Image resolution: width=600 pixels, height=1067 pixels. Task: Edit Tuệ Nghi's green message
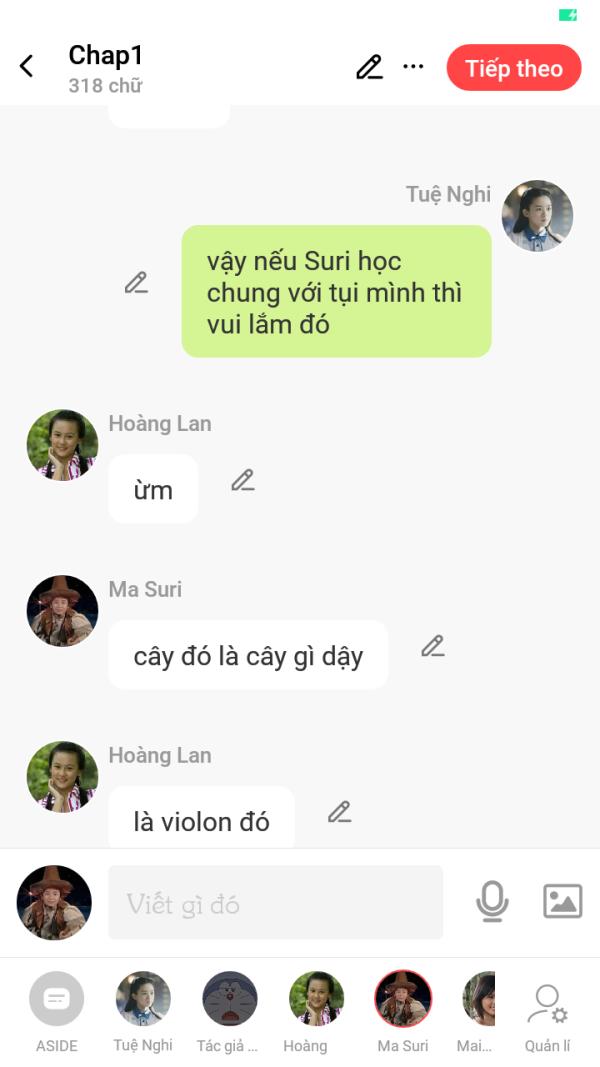pos(136,282)
